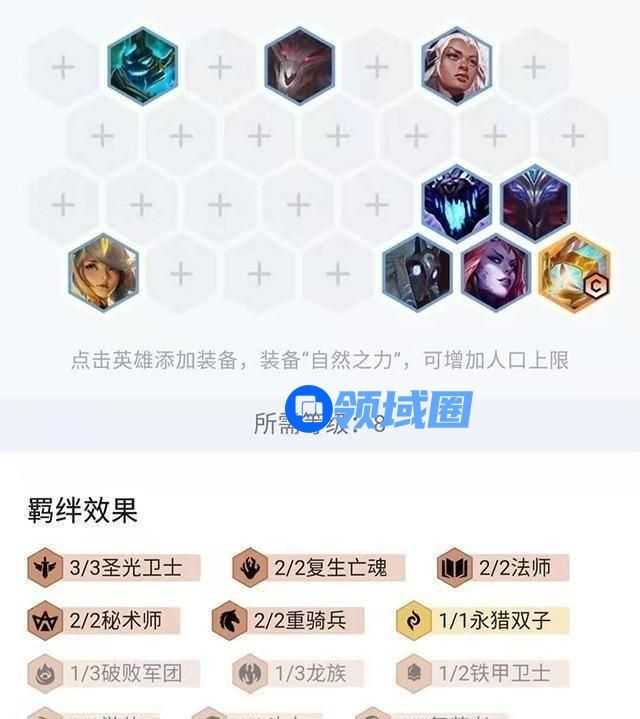Select the pink-haired woman hero

coord(495,272)
